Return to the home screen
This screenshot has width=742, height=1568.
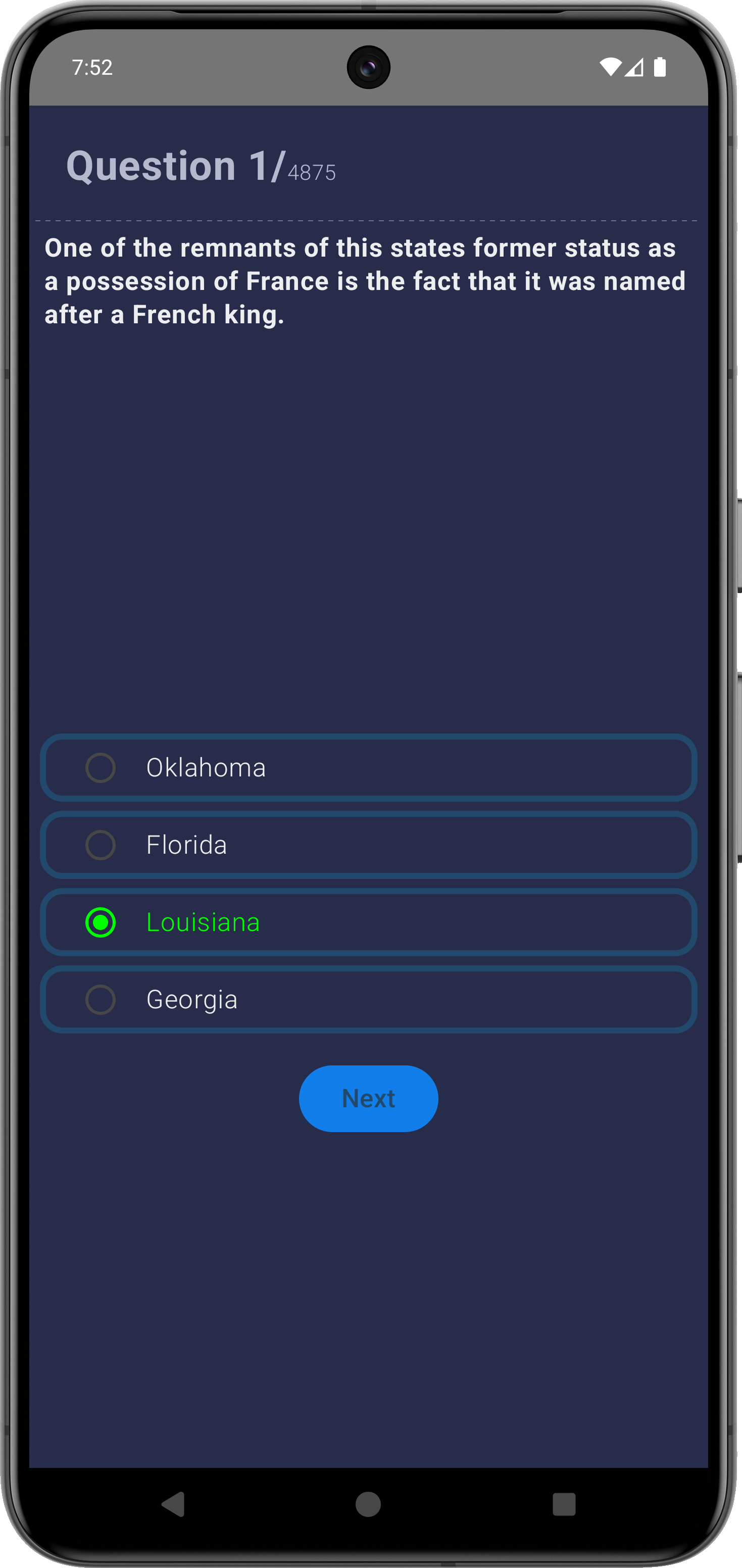pyautogui.click(x=368, y=1504)
